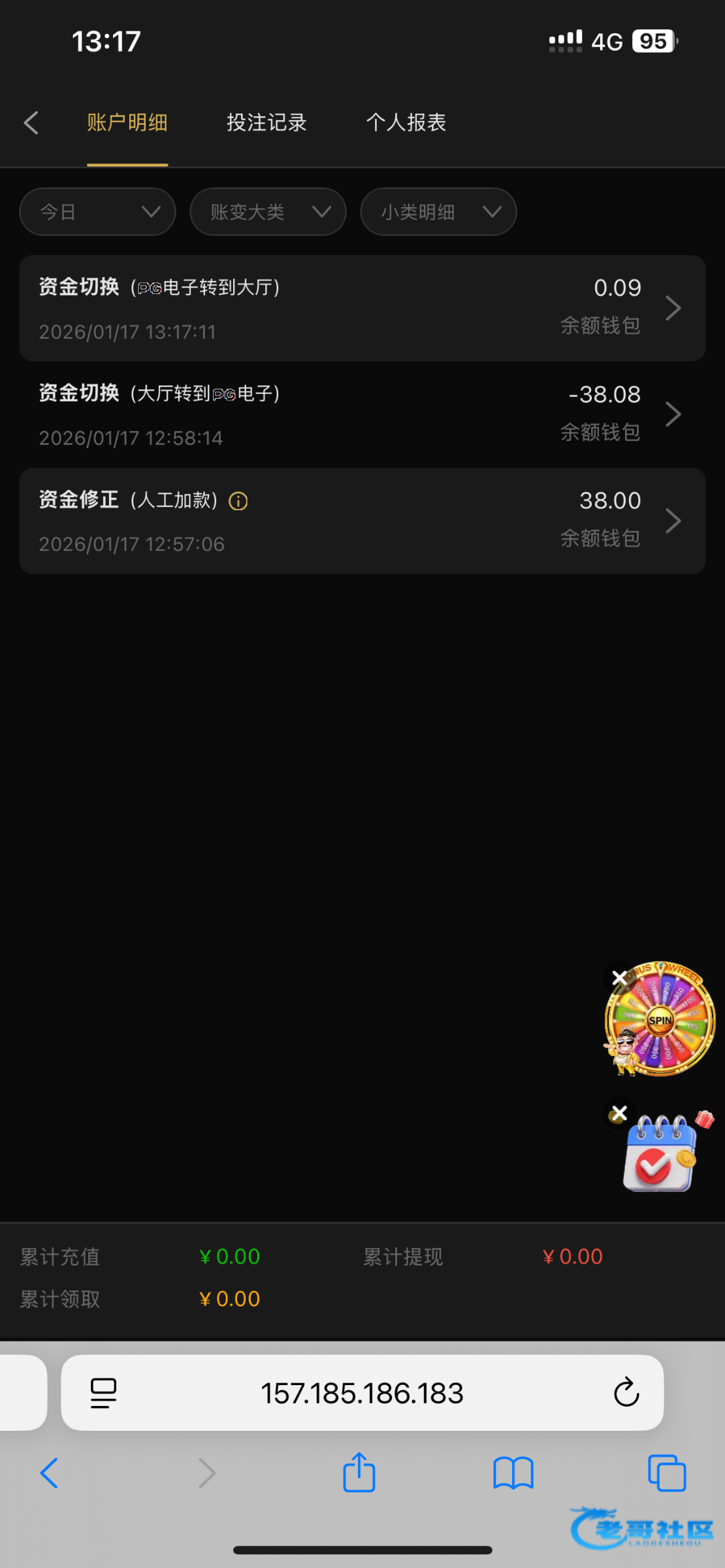Close the floating check-in calendar

pos(619,1113)
